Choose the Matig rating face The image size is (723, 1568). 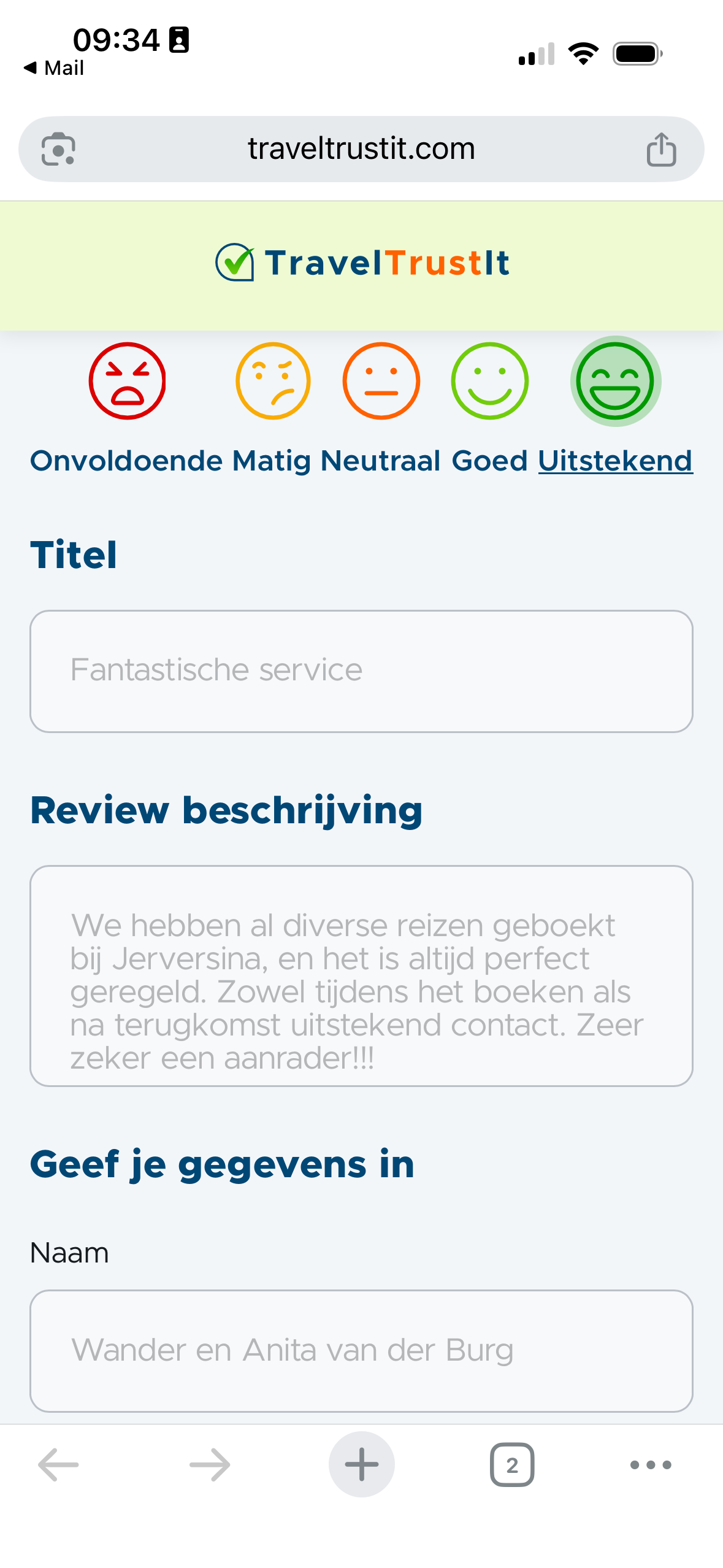pyautogui.click(x=273, y=381)
